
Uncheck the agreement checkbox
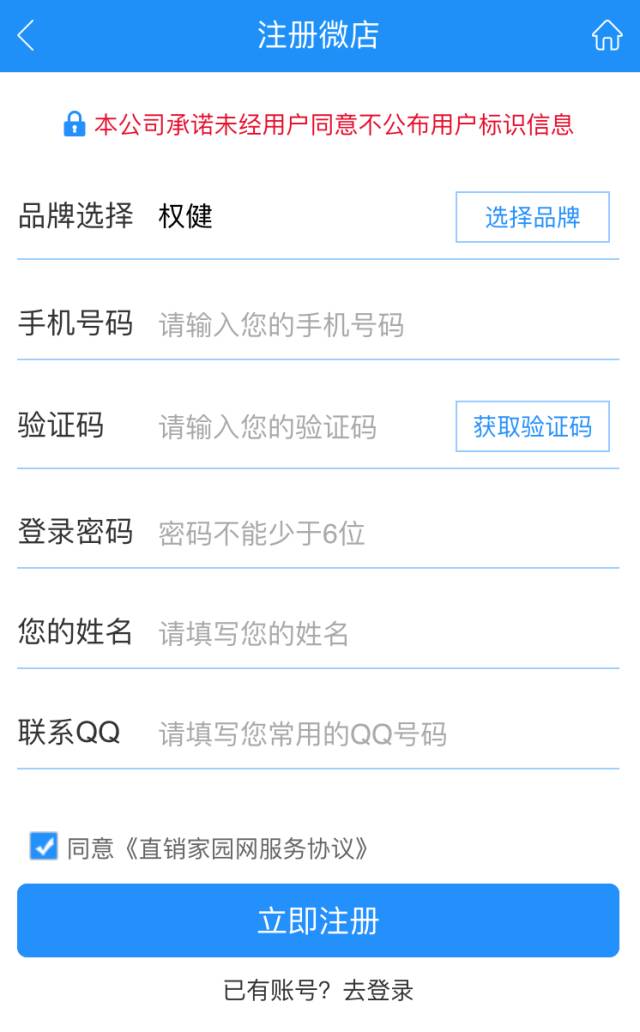point(43,846)
